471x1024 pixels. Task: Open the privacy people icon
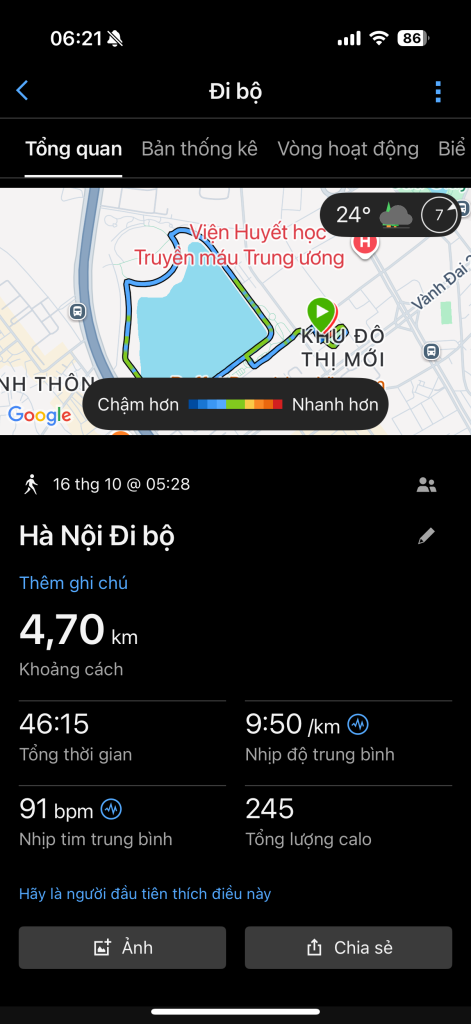[x=427, y=485]
